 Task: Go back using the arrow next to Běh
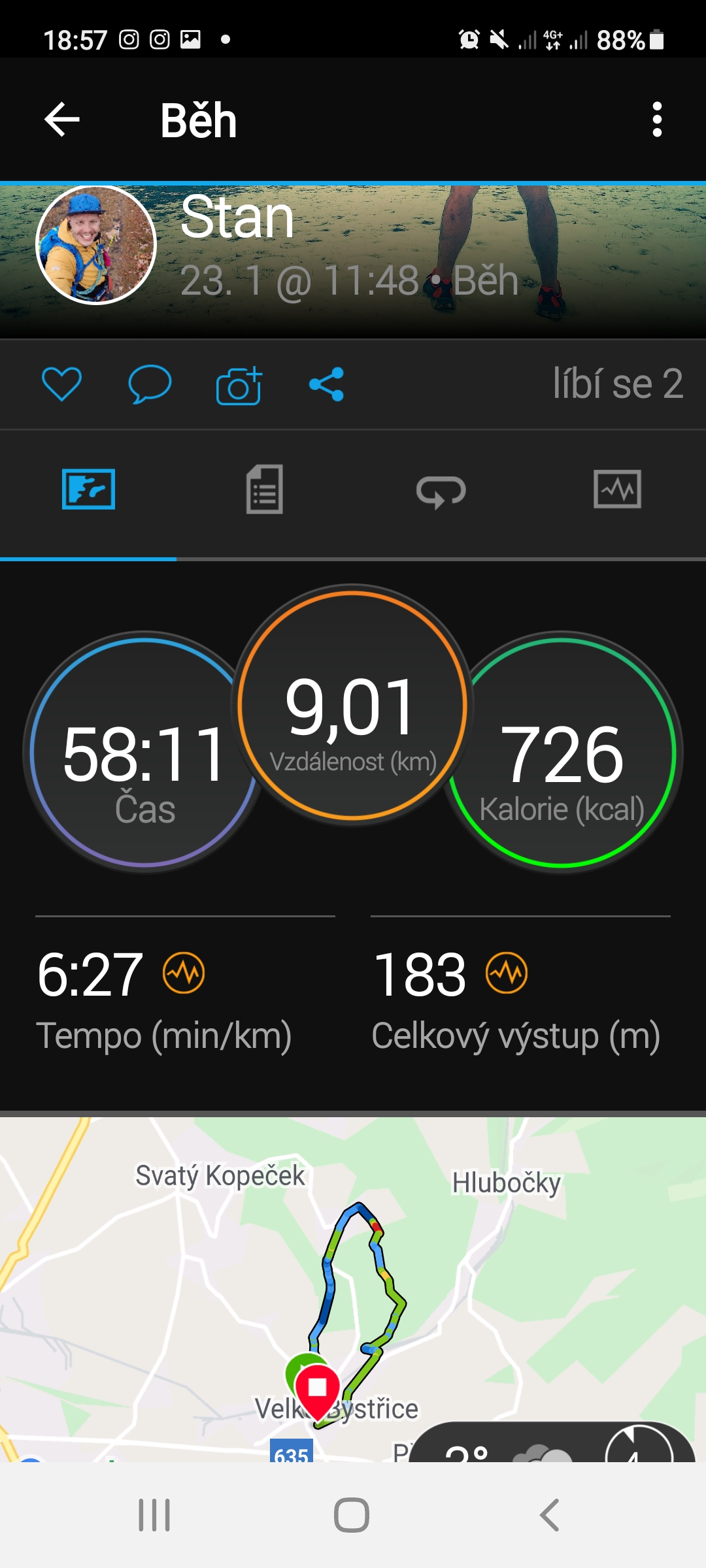pyautogui.click(x=62, y=120)
